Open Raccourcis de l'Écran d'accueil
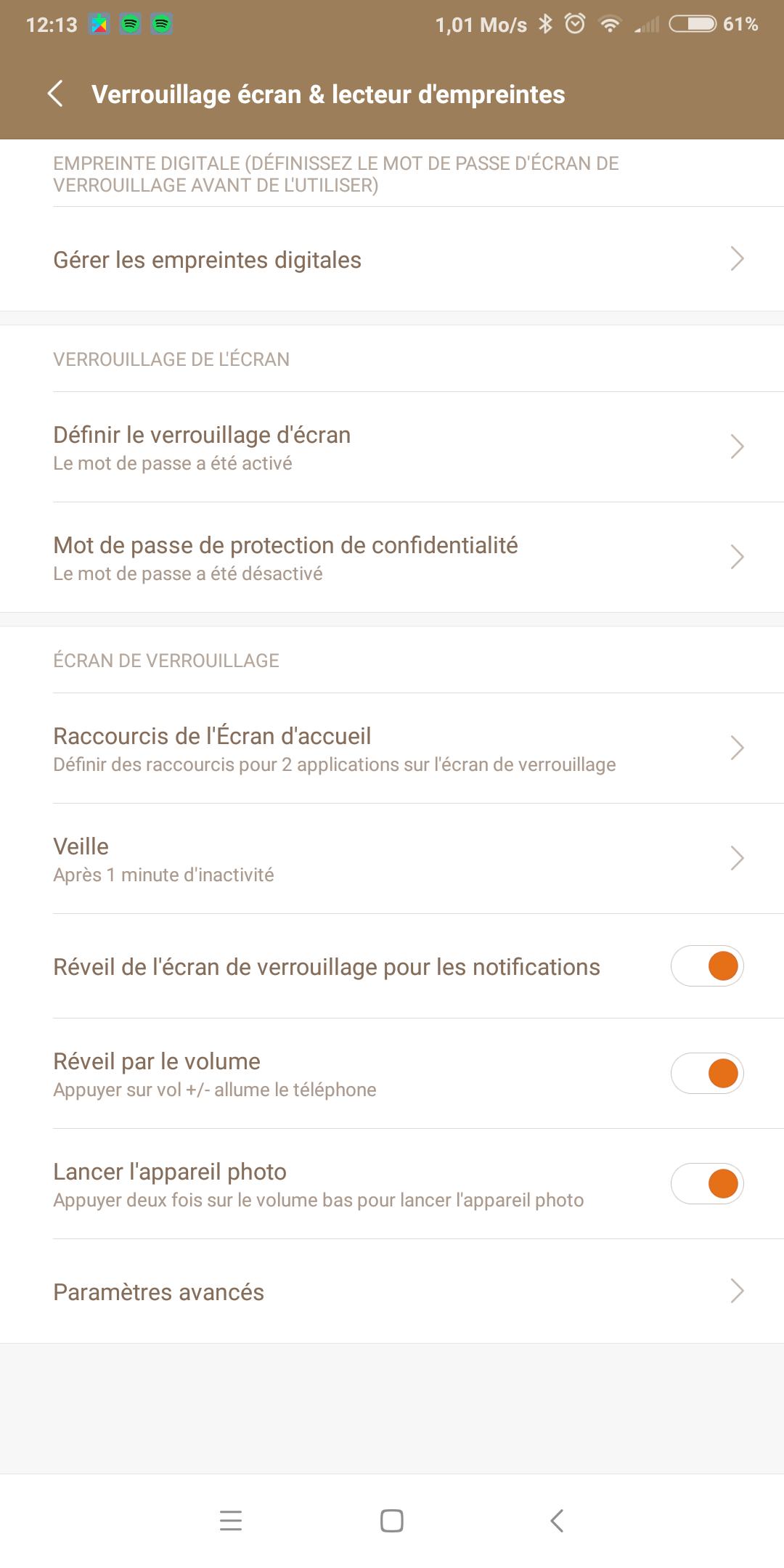The height and width of the screenshot is (1568, 784). [x=392, y=748]
